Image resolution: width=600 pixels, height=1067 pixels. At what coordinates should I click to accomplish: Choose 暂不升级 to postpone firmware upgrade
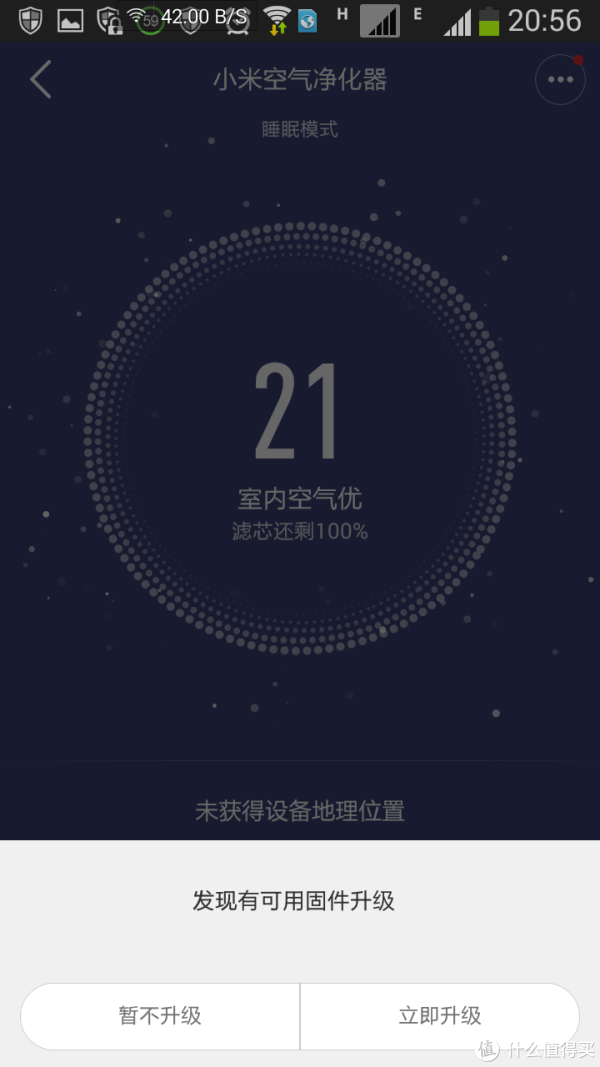click(160, 1016)
